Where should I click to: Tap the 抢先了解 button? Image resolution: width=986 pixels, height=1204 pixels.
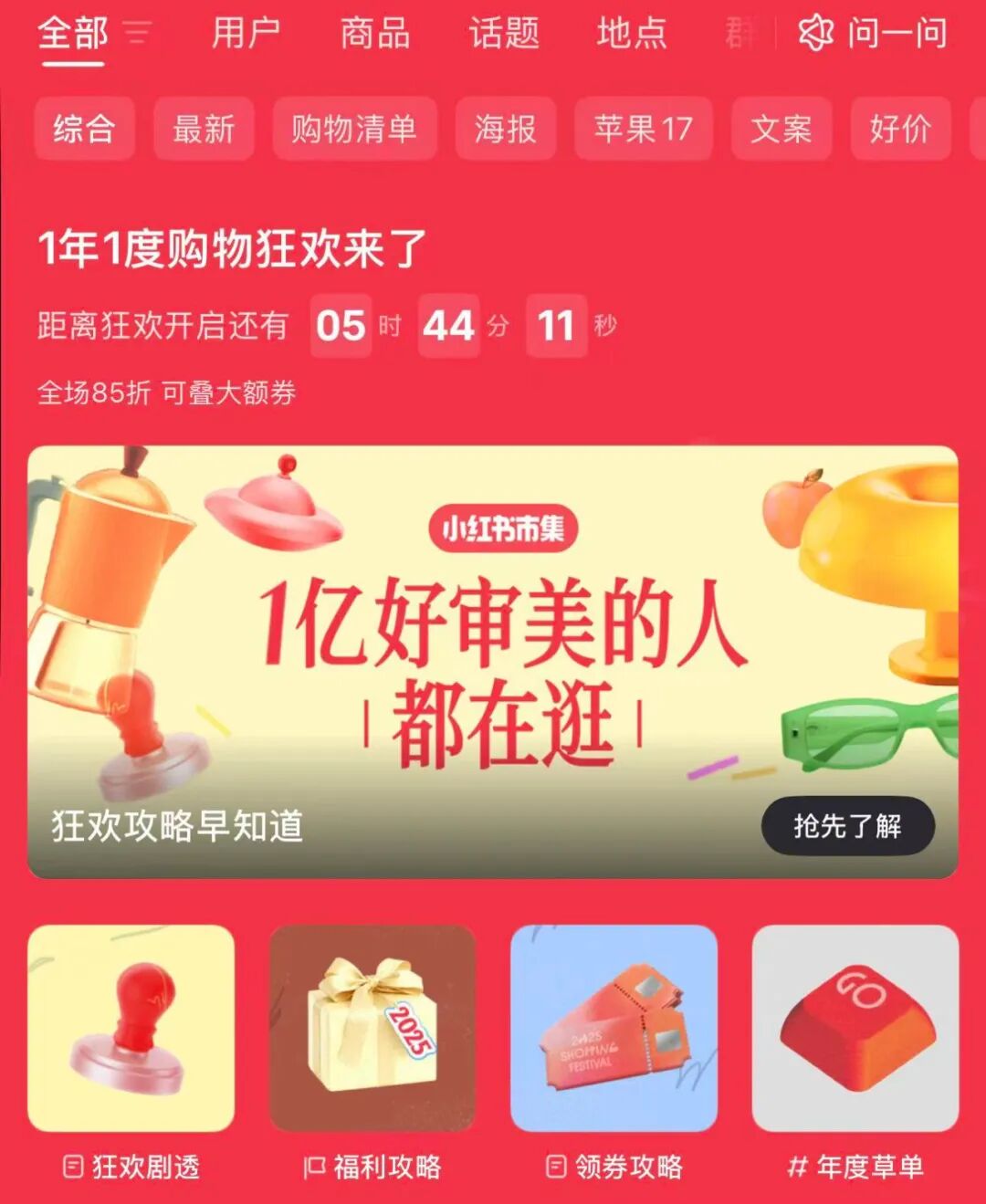[847, 826]
